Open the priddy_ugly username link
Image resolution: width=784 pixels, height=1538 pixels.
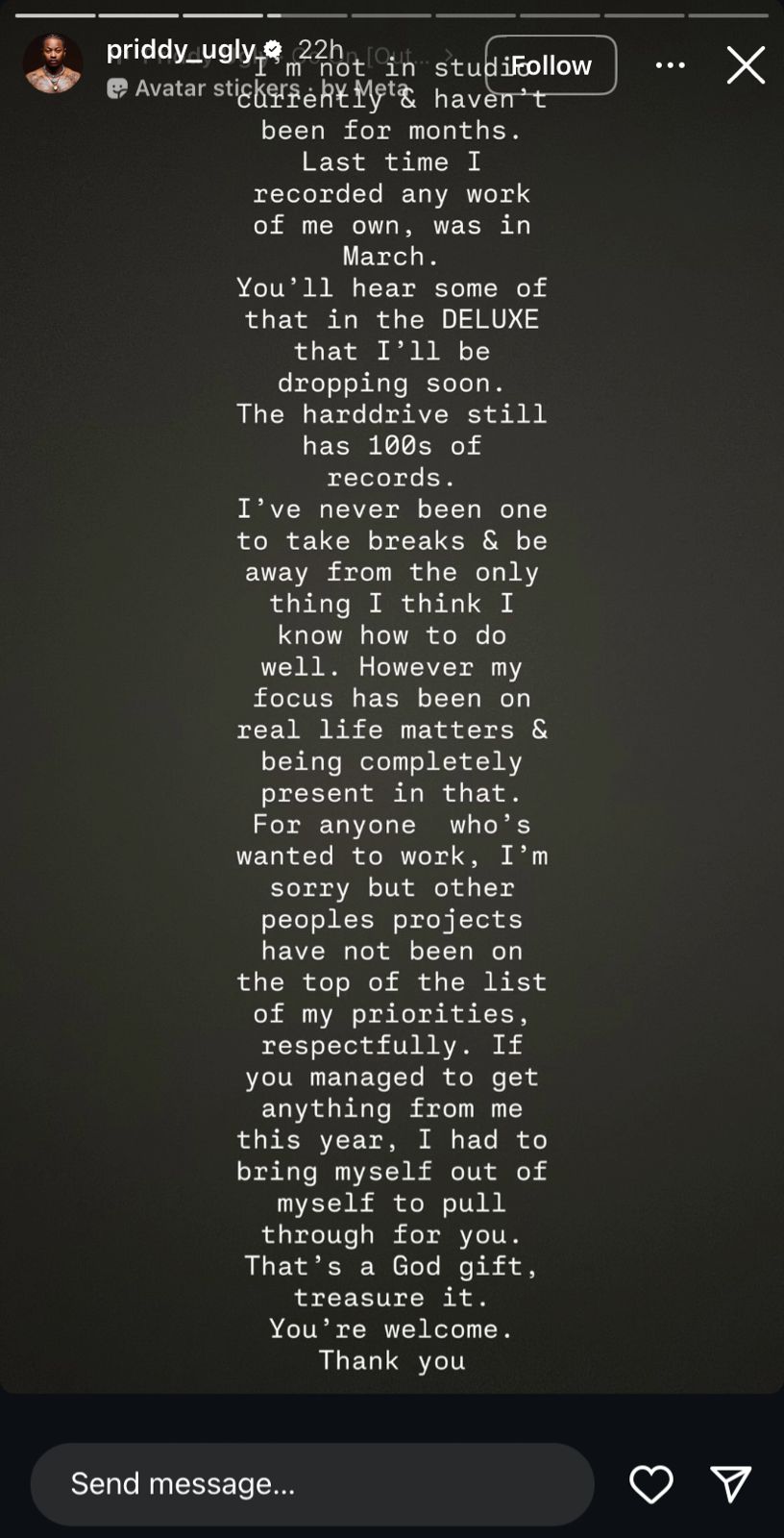click(183, 49)
